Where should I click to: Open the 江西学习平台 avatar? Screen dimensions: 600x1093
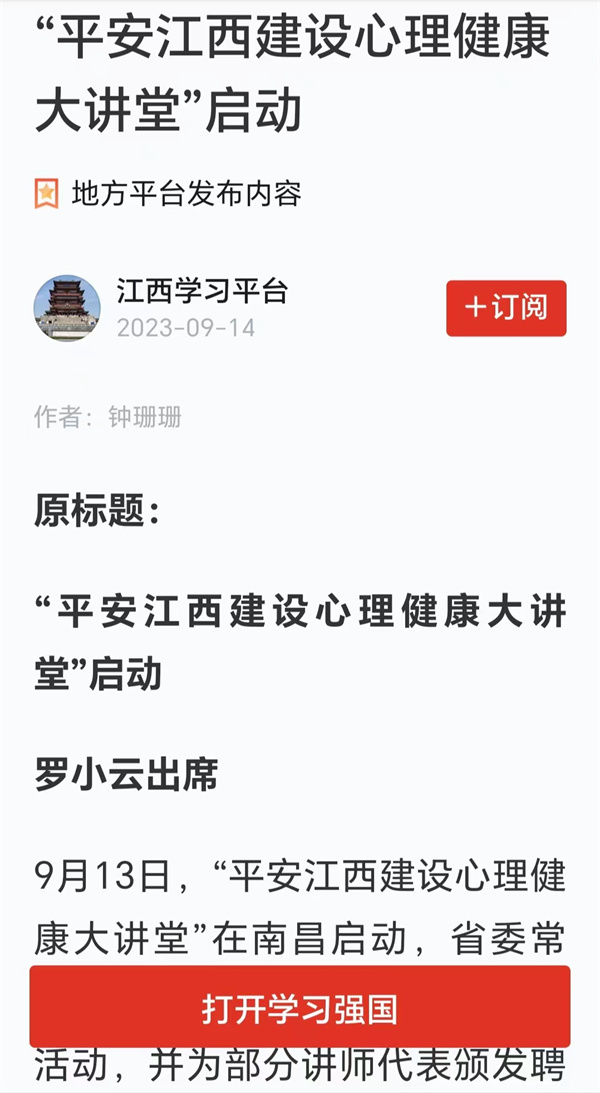coord(67,307)
